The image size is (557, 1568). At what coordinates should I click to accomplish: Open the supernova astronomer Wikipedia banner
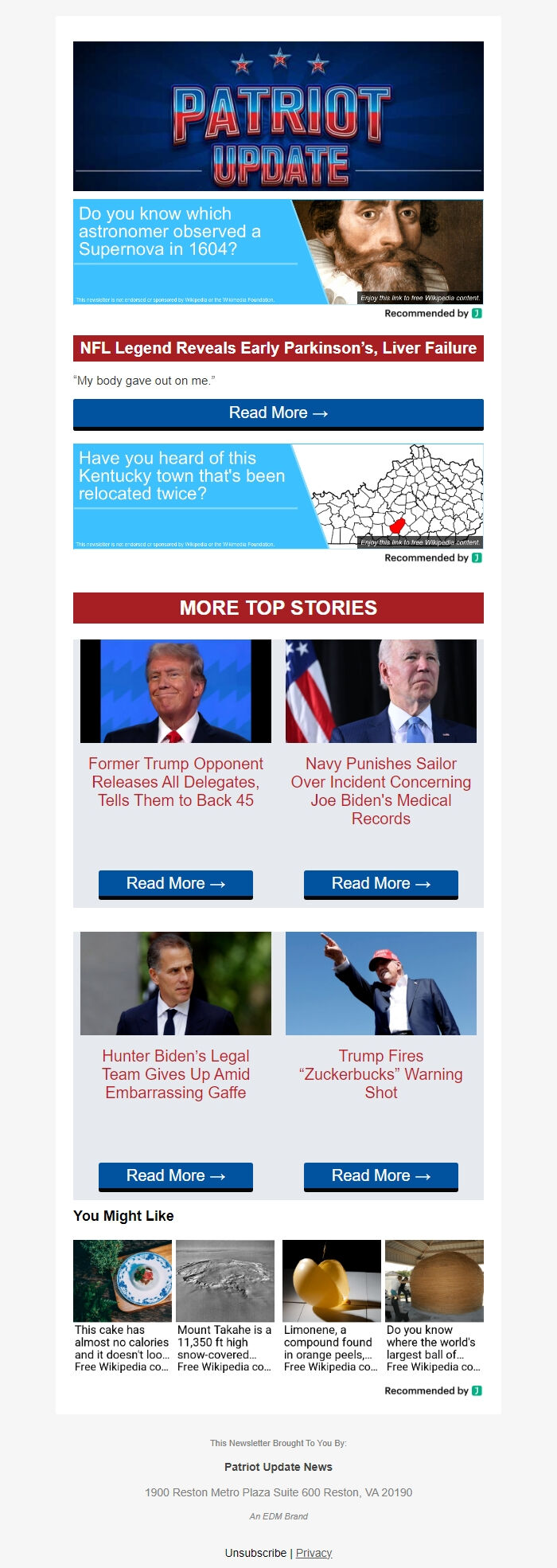tap(278, 252)
